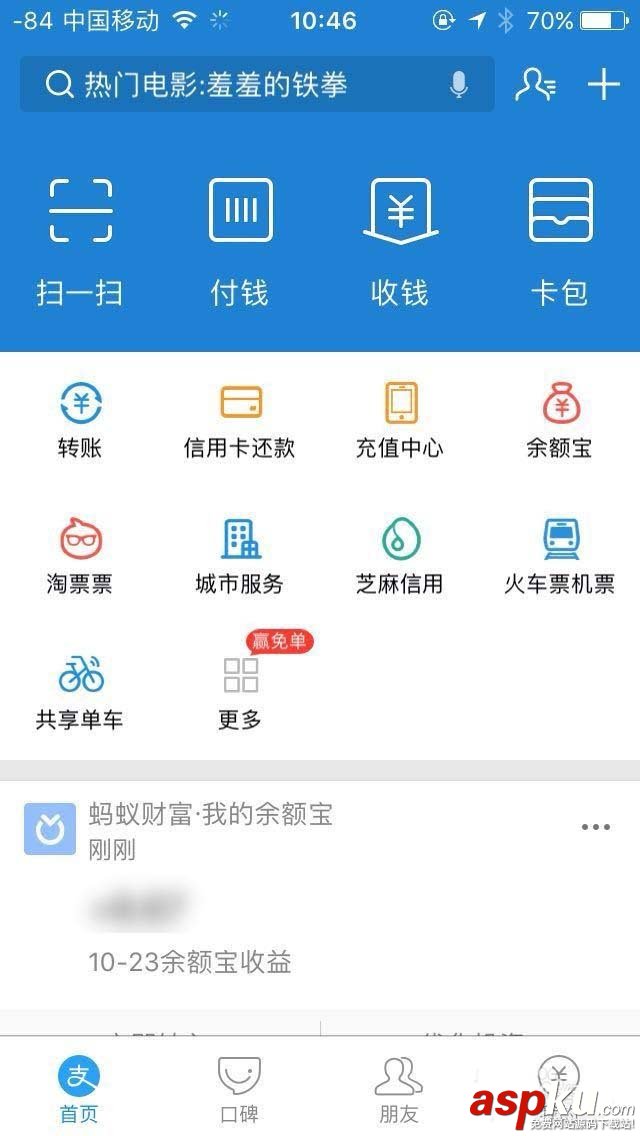The height and width of the screenshot is (1136, 640).
Task: Tap the microphone voice search icon
Action: coord(459,85)
